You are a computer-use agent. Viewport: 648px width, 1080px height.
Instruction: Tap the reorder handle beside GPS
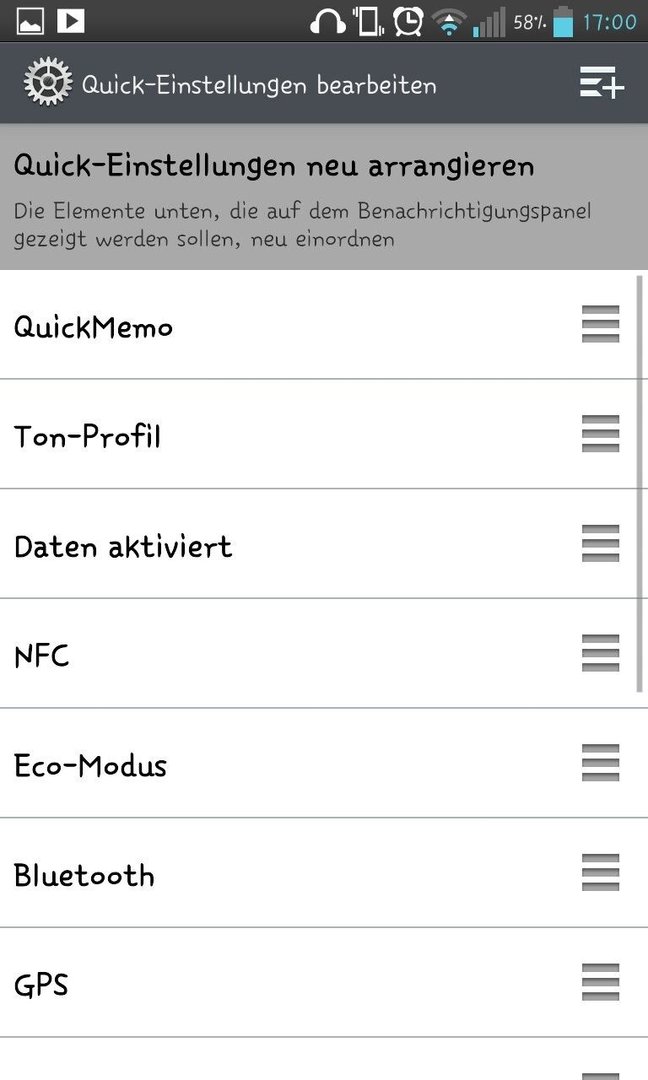[600, 982]
